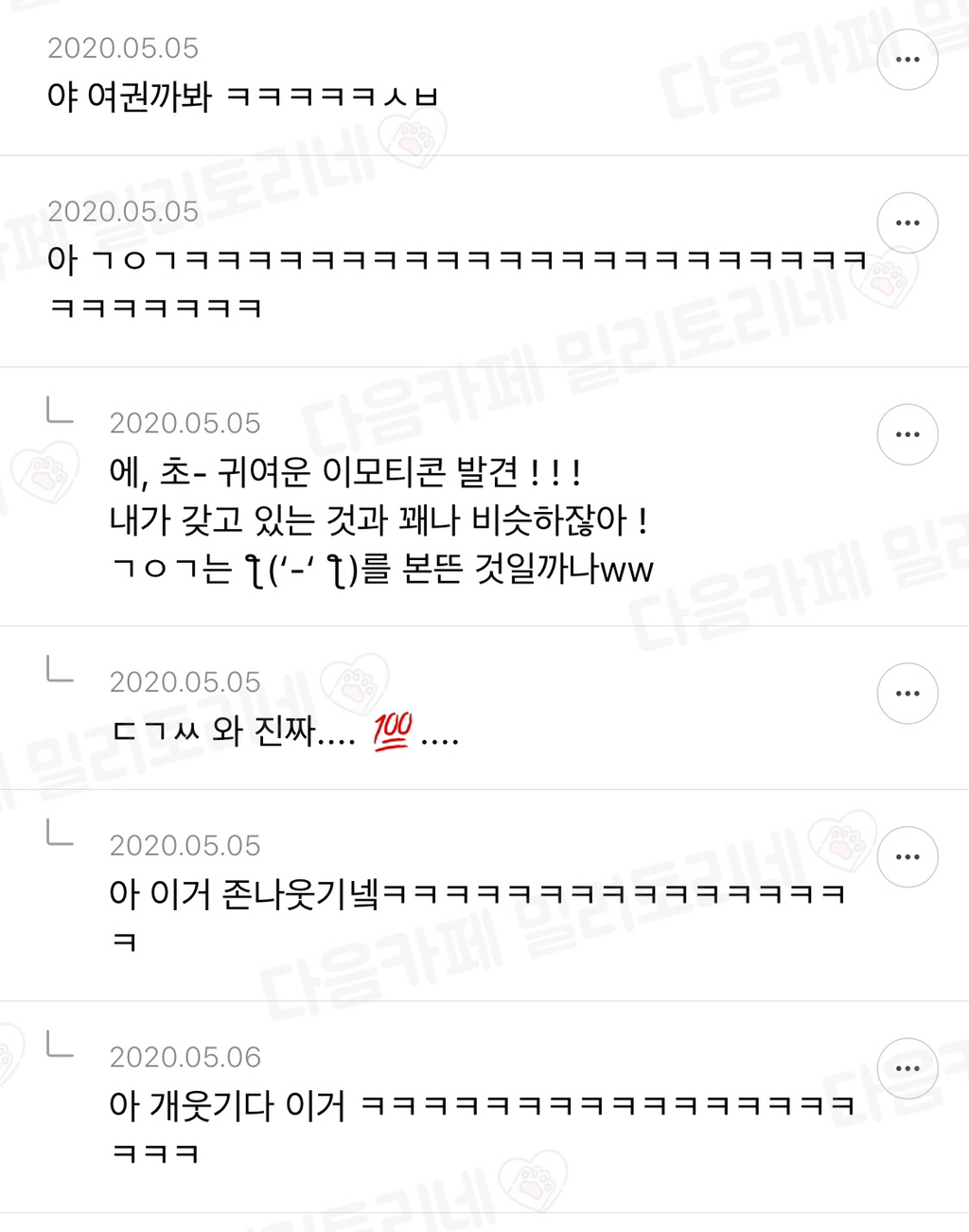
Task: Open more options for the '귀여운 이모티콘 발견' reply
Action: click(x=907, y=435)
